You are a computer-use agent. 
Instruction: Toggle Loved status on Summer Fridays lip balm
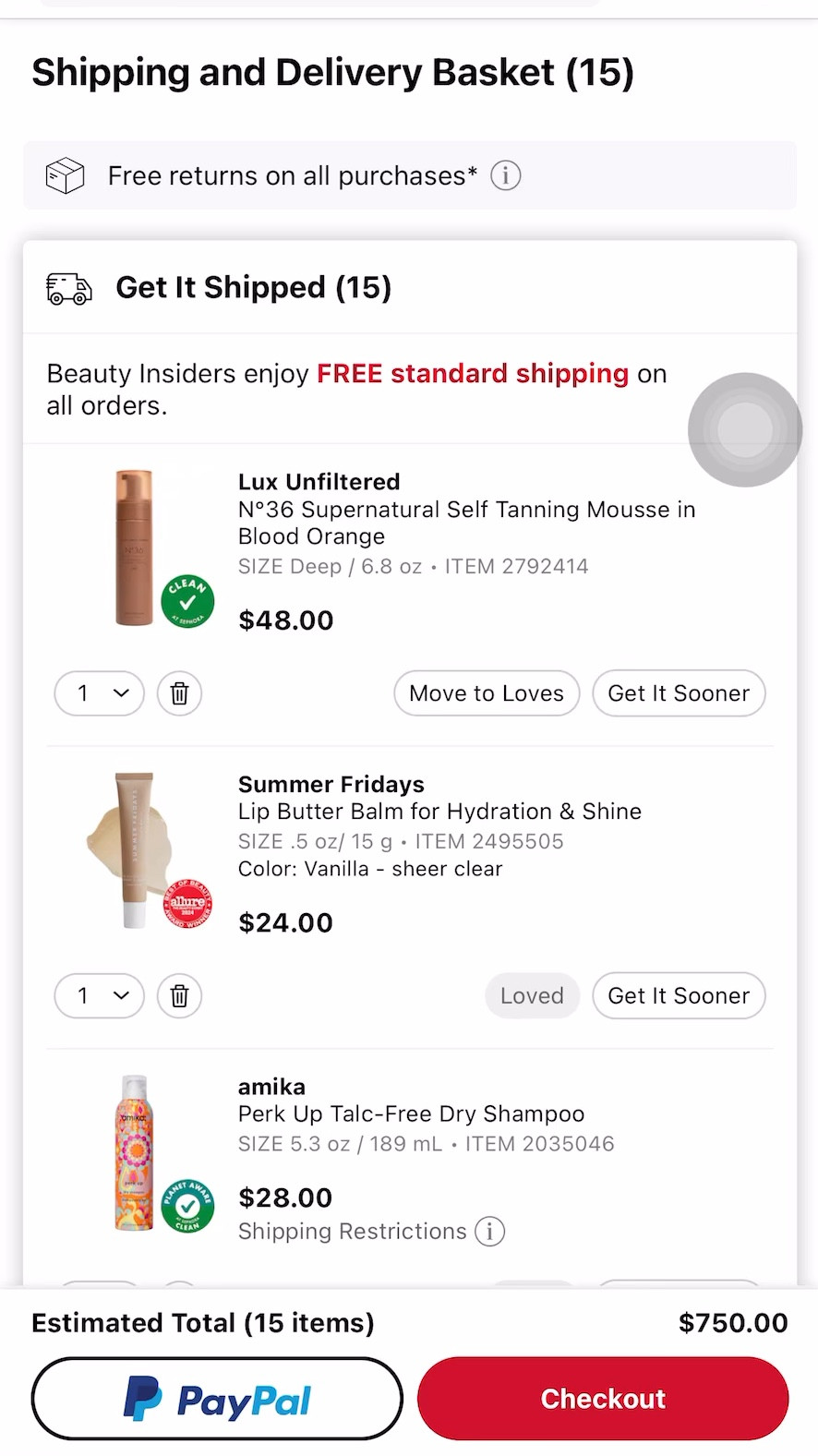(532, 995)
